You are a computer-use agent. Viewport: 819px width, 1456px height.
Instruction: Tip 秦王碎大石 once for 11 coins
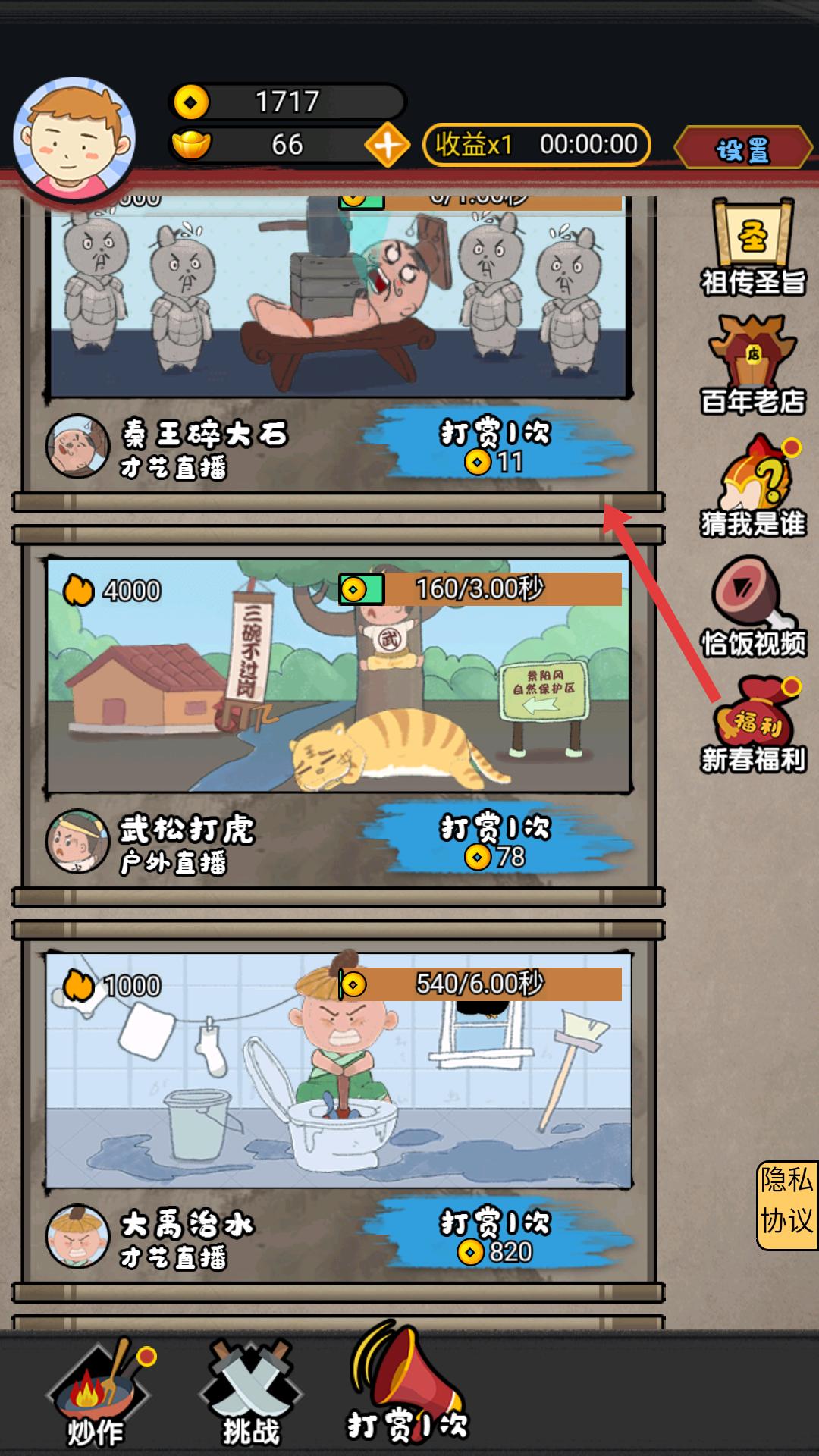tap(497, 447)
